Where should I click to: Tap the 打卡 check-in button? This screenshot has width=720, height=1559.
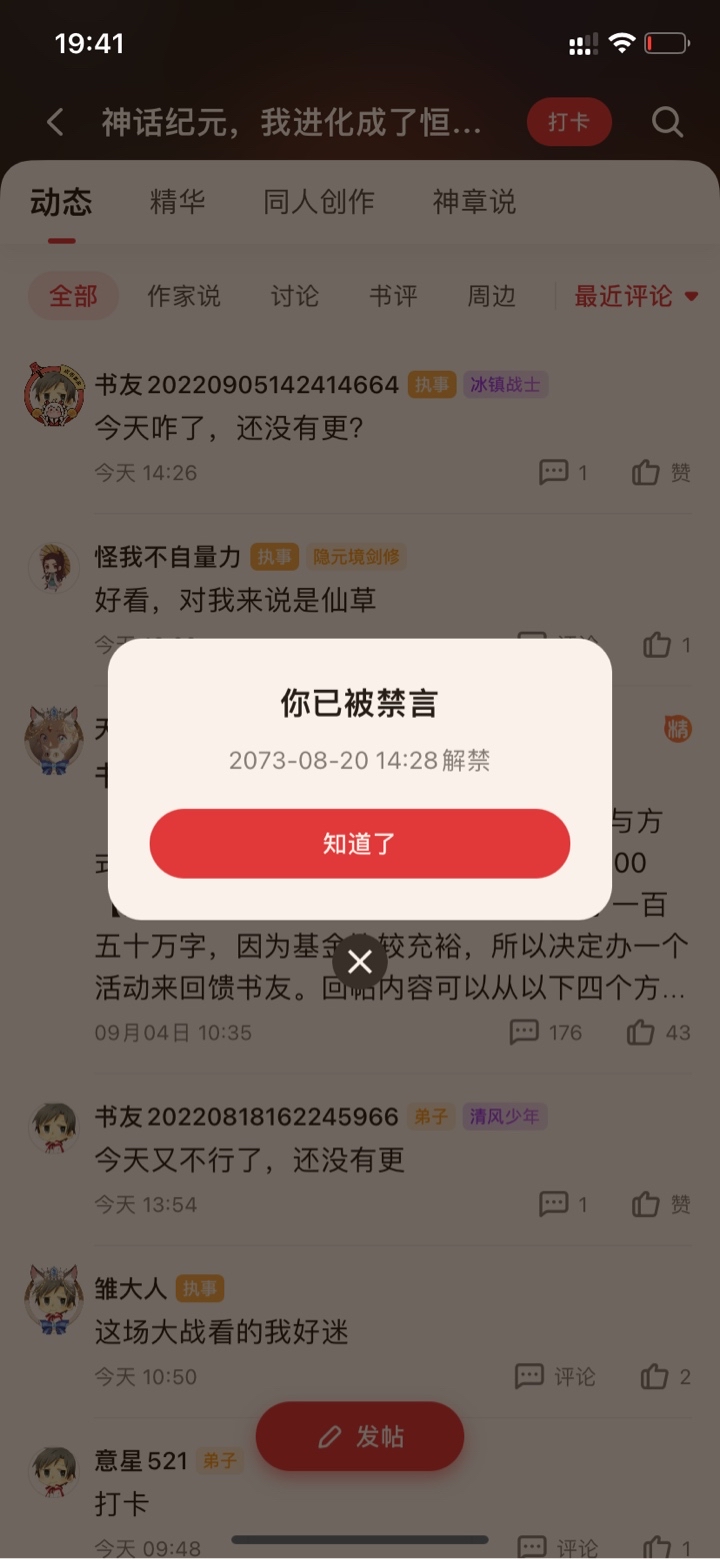pos(569,122)
